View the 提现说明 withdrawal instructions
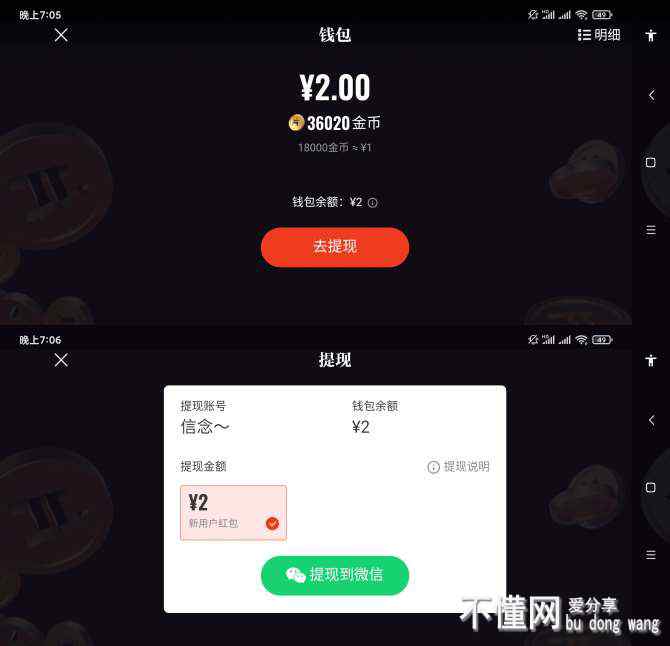 pos(459,467)
